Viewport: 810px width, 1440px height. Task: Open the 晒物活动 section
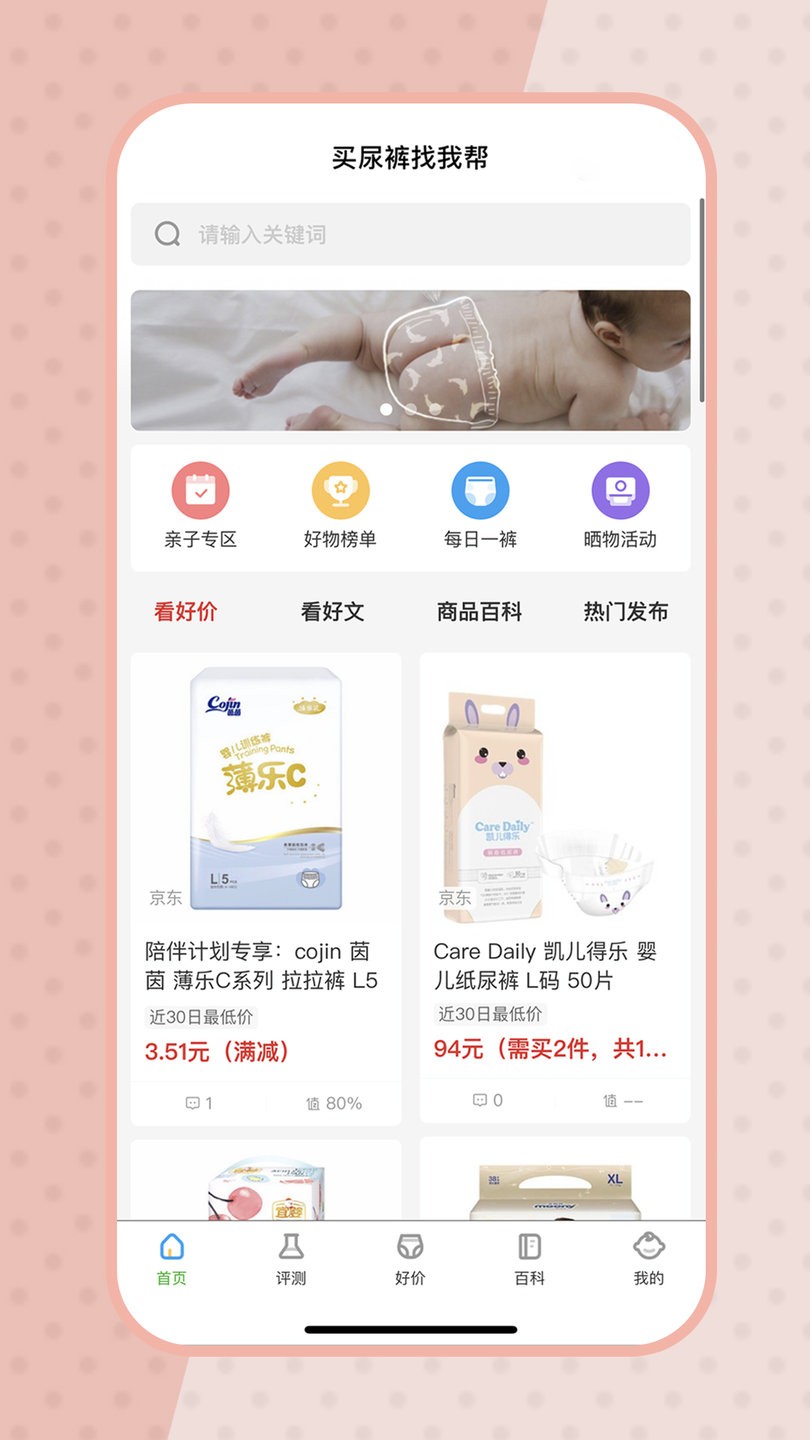pyautogui.click(x=620, y=506)
